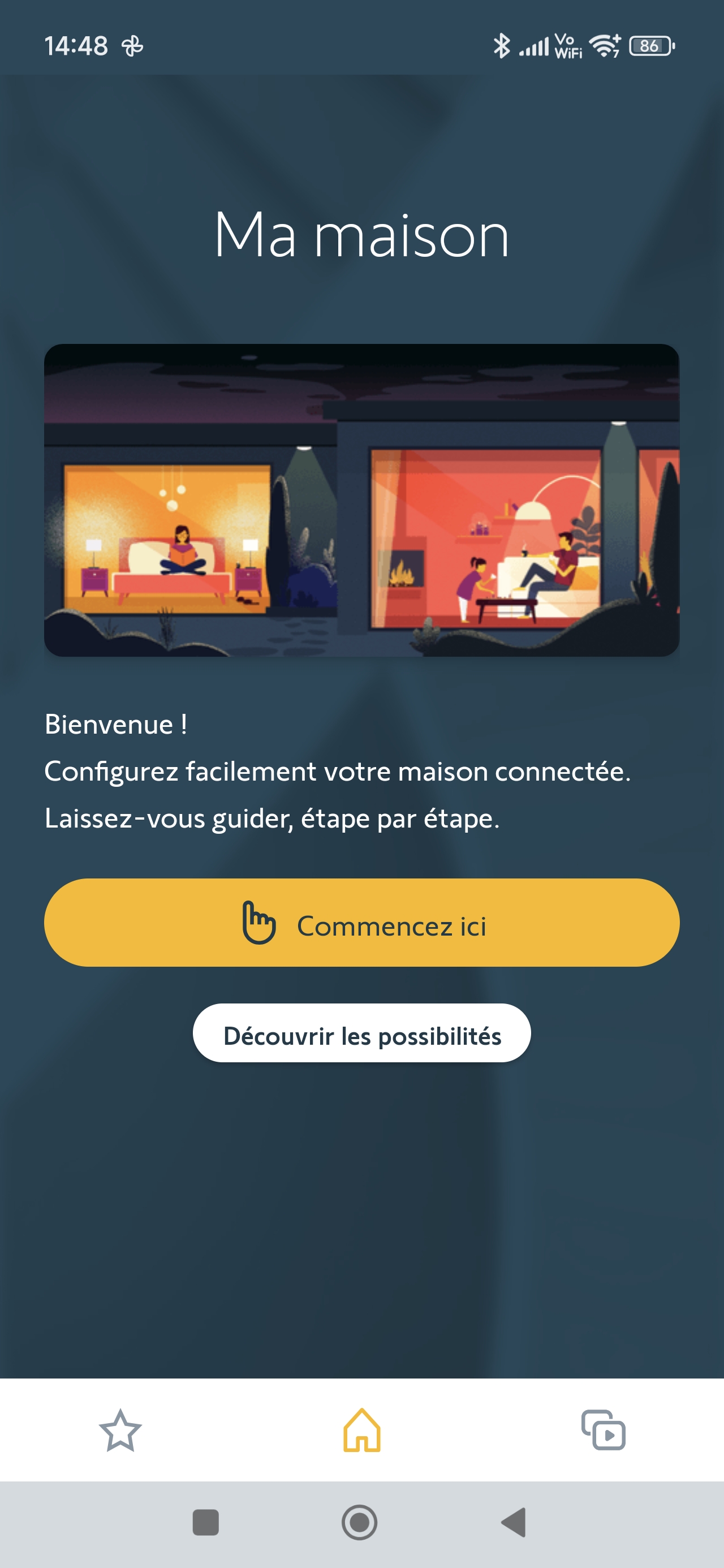Image resolution: width=724 pixels, height=1568 pixels.
Task: Switch to the favorites star tab
Action: click(x=120, y=1430)
